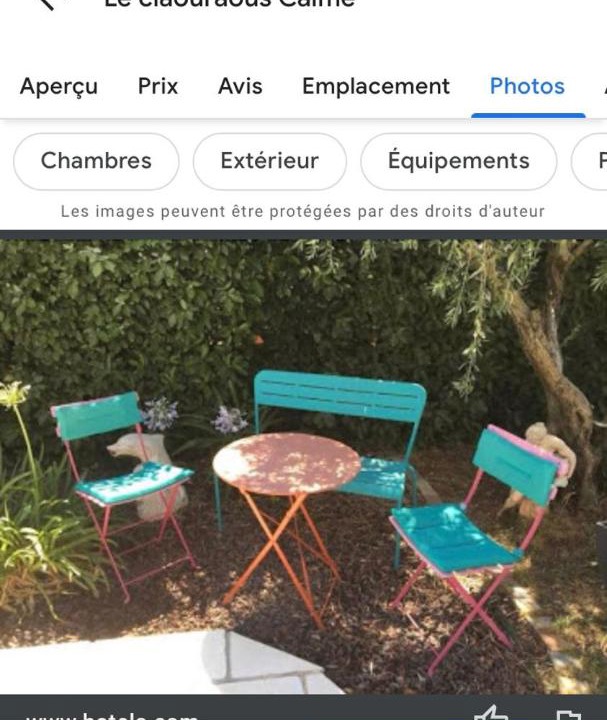Screen dimensions: 607x720
Task: Filter photos by Équipements
Action: pos(458,161)
